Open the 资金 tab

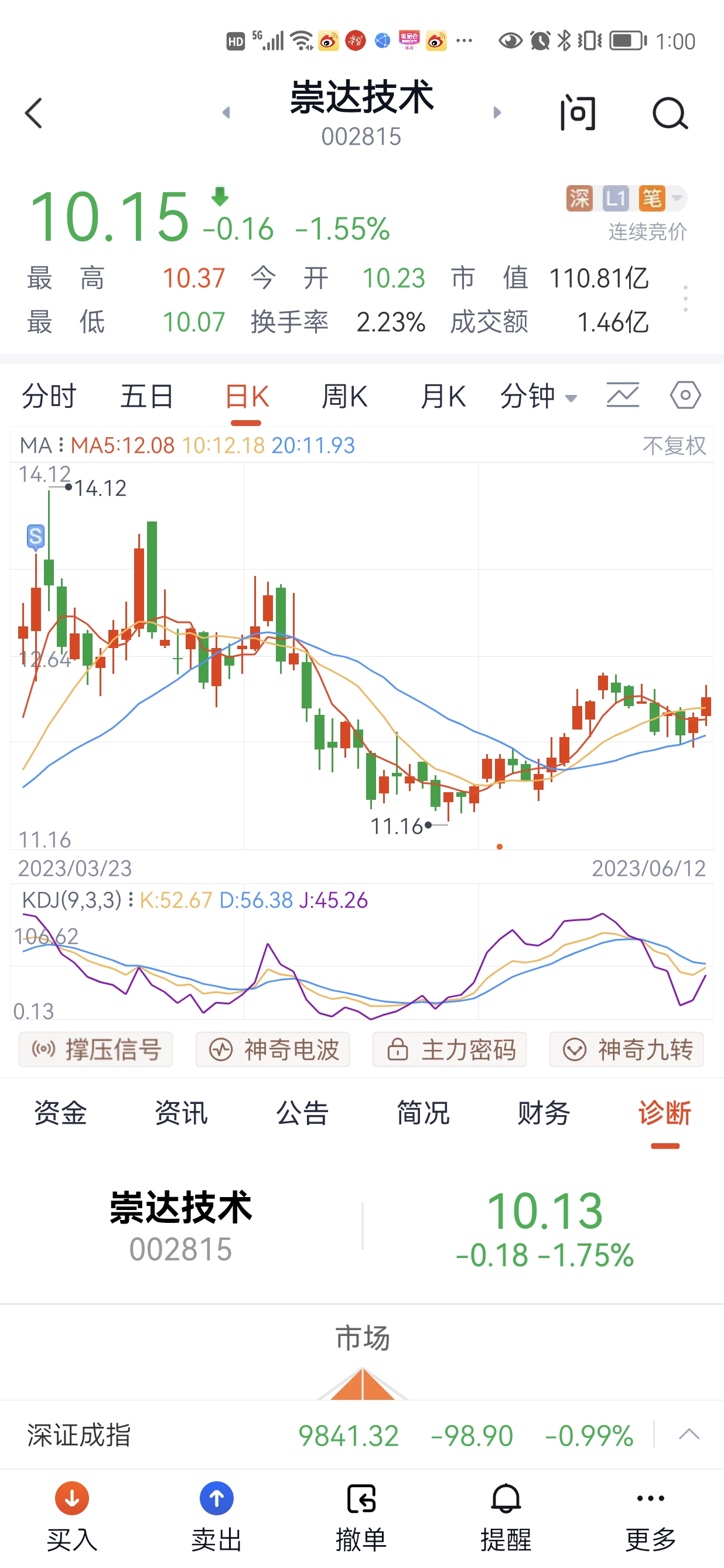(60, 1113)
